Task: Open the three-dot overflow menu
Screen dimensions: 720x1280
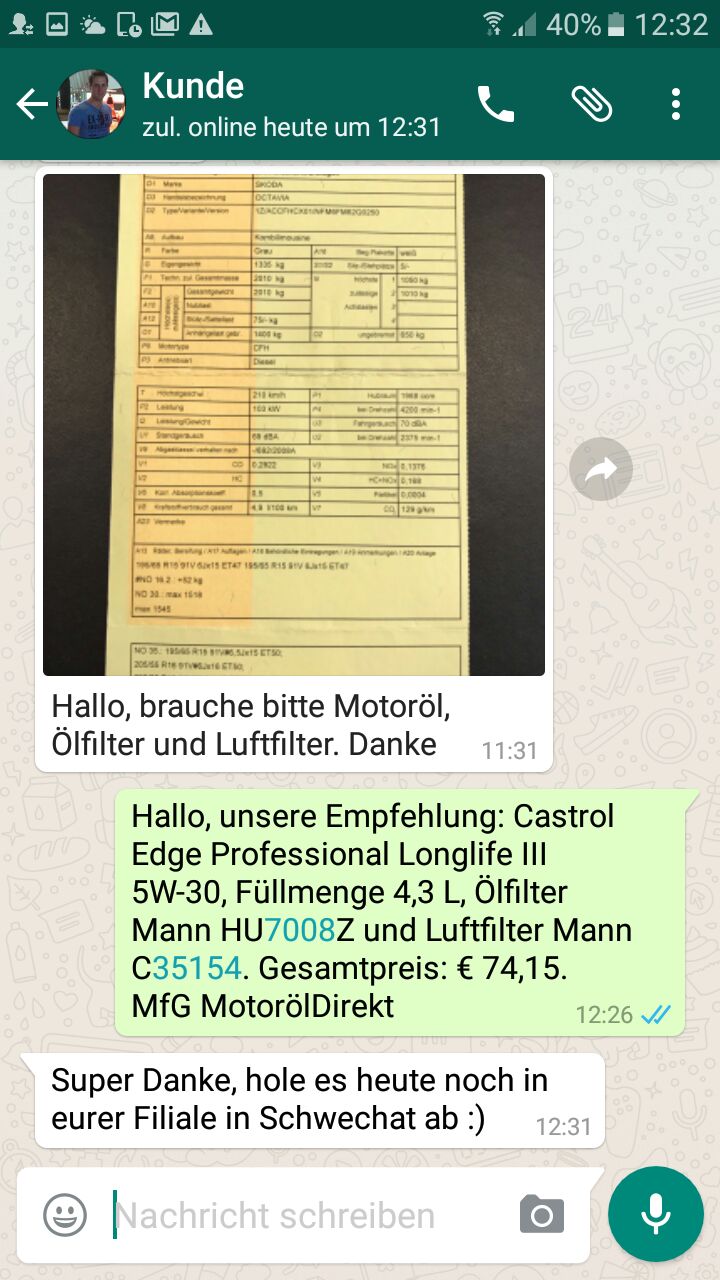Action: pos(676,104)
